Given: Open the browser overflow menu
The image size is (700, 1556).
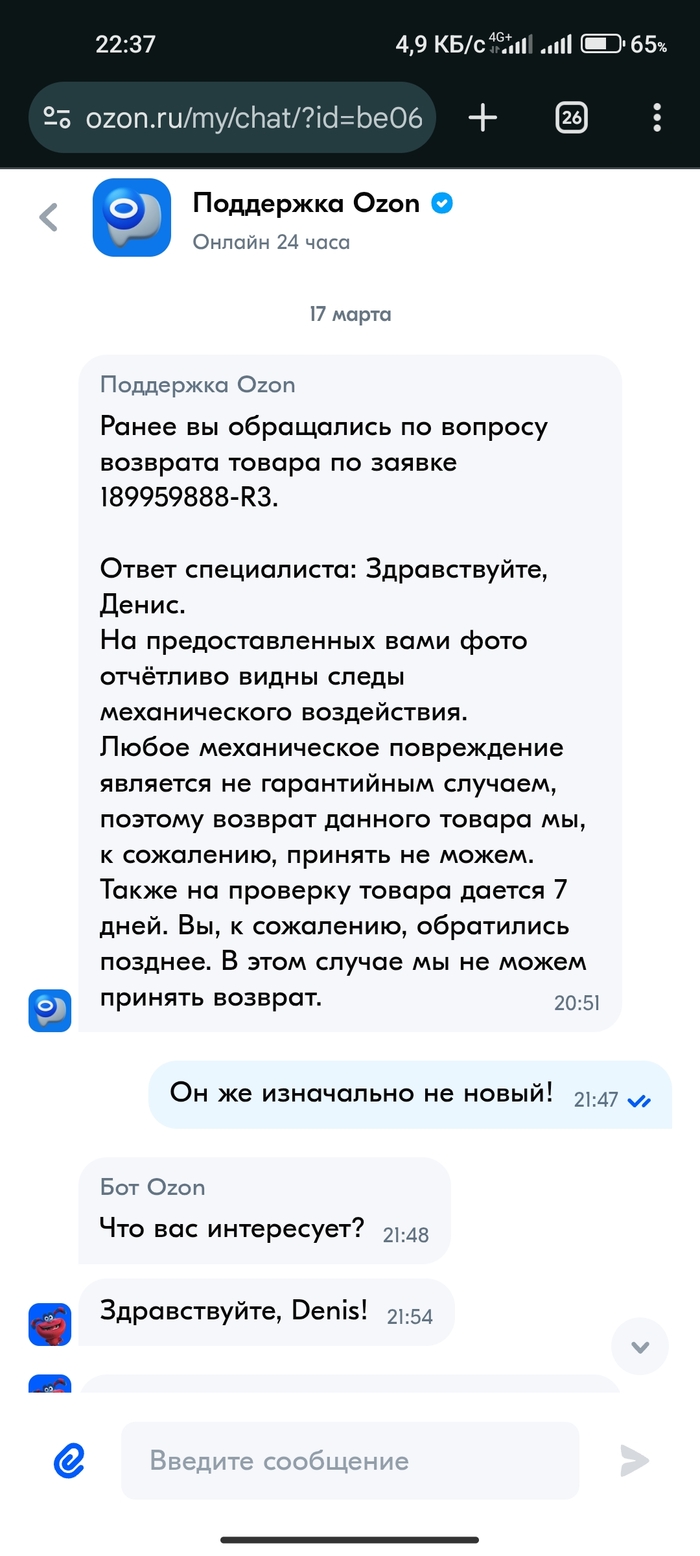Looking at the screenshot, I should [656, 118].
